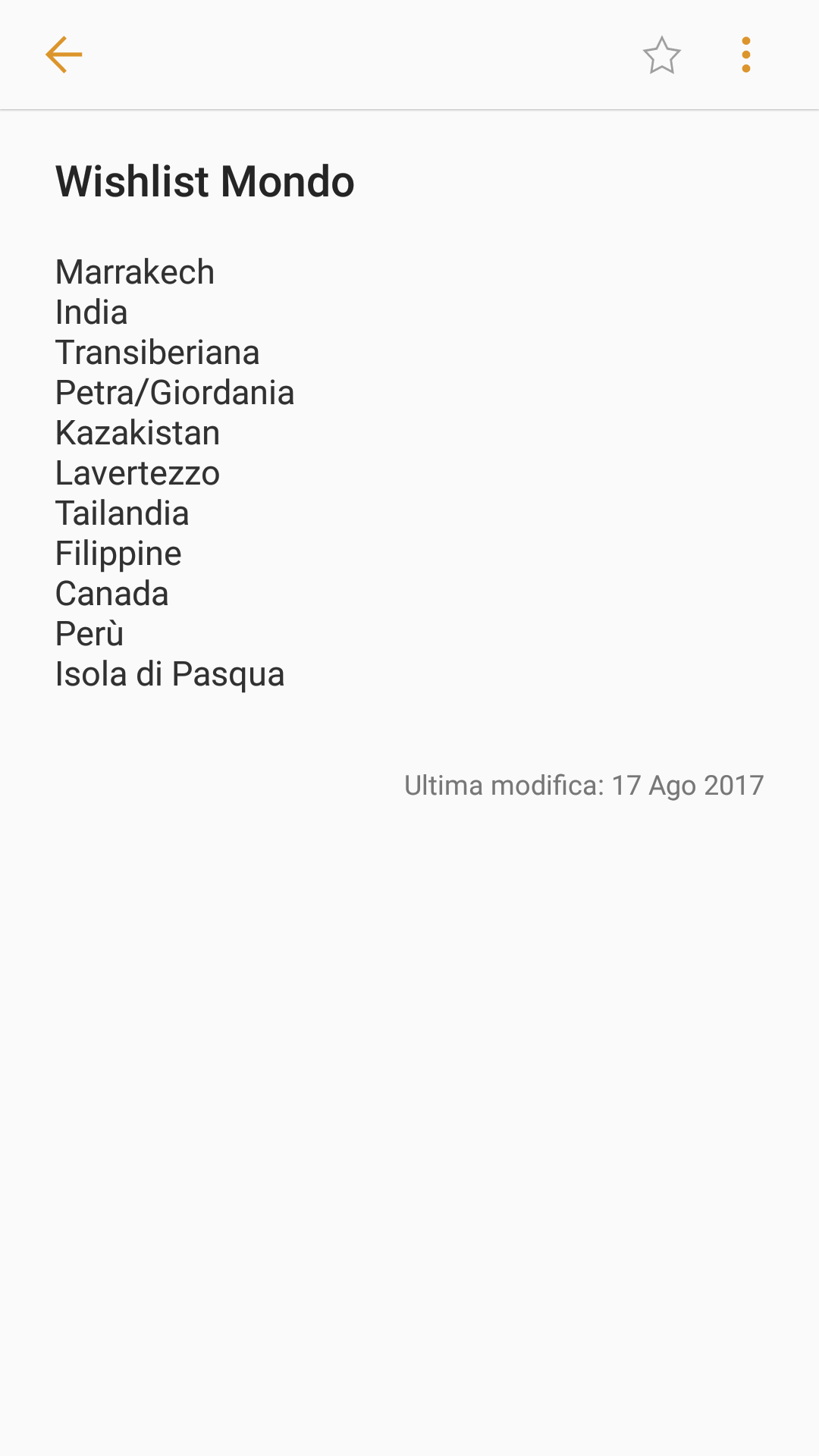Mark this note as favorite with the star
The image size is (819, 1456).
click(661, 55)
